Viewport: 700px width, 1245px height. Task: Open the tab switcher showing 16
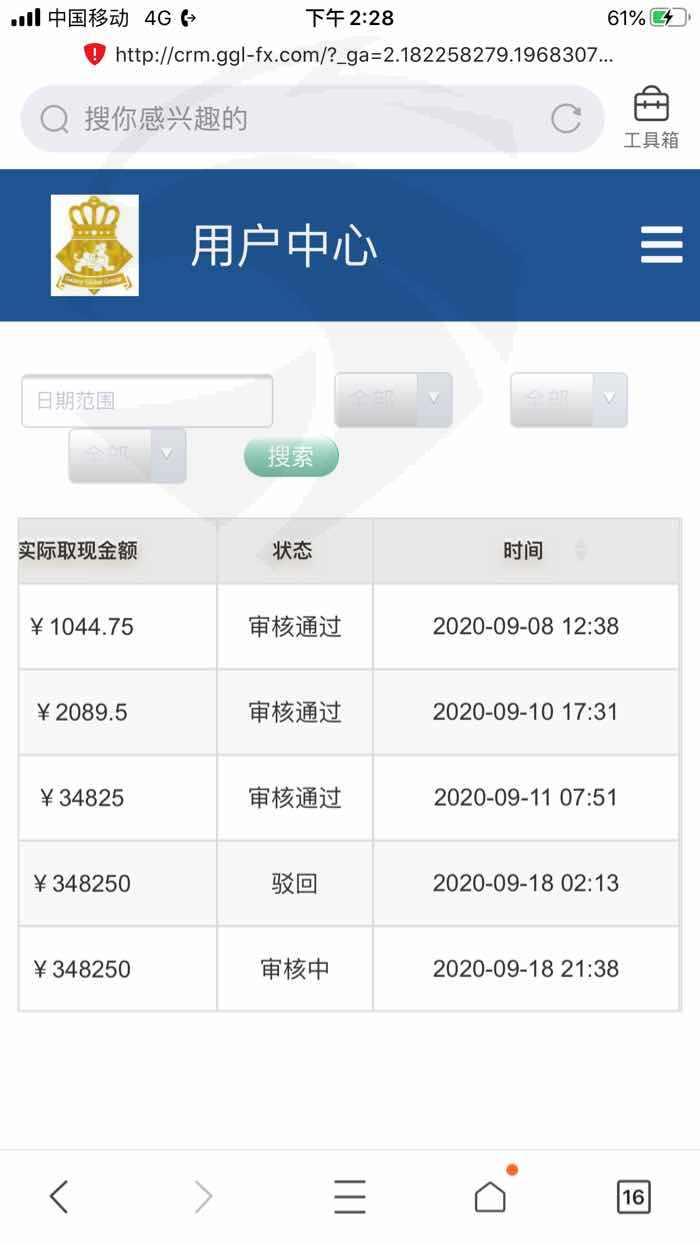pyautogui.click(x=633, y=1196)
